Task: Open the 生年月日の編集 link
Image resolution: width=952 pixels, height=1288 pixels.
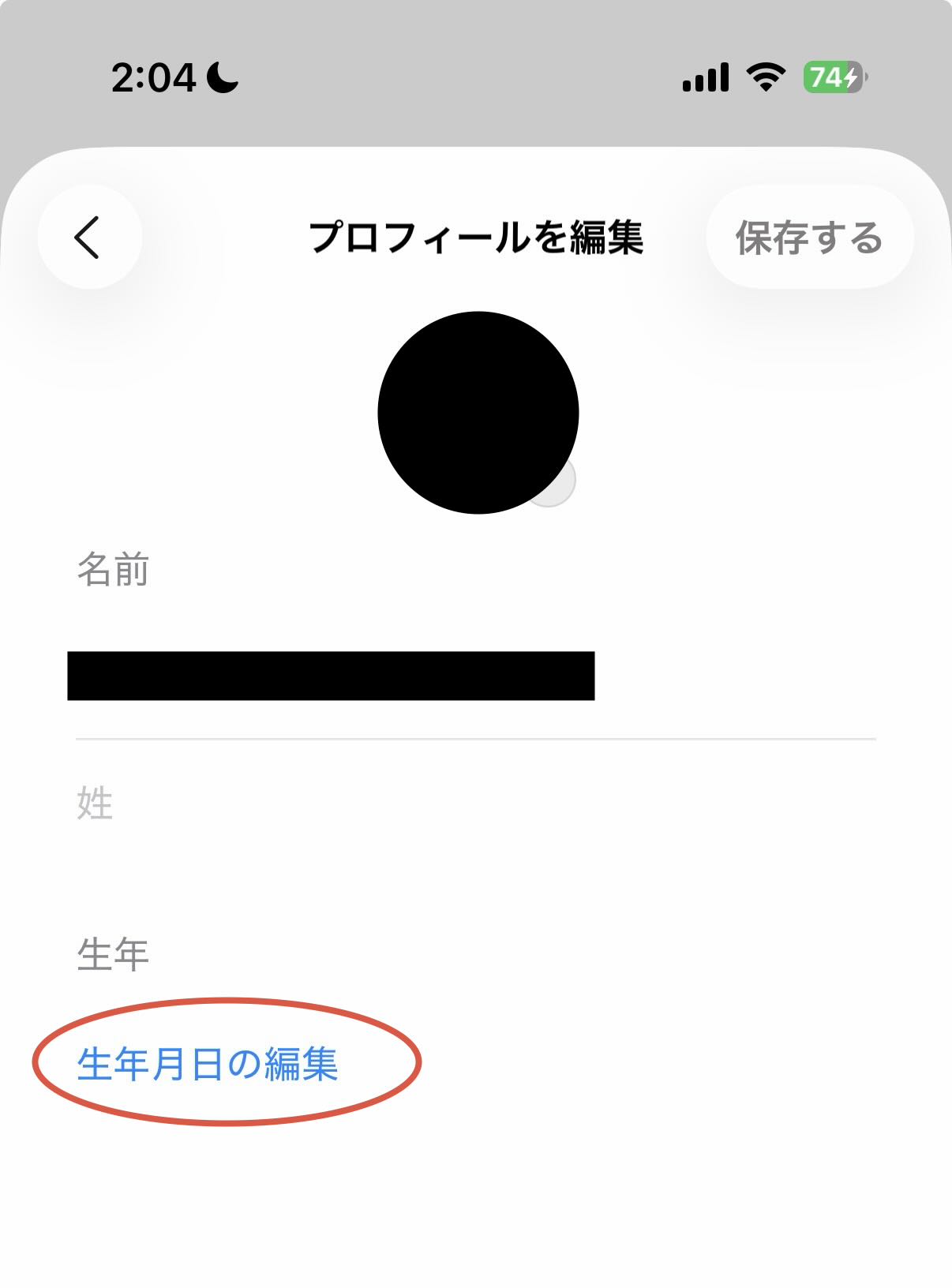Action: tap(208, 1064)
